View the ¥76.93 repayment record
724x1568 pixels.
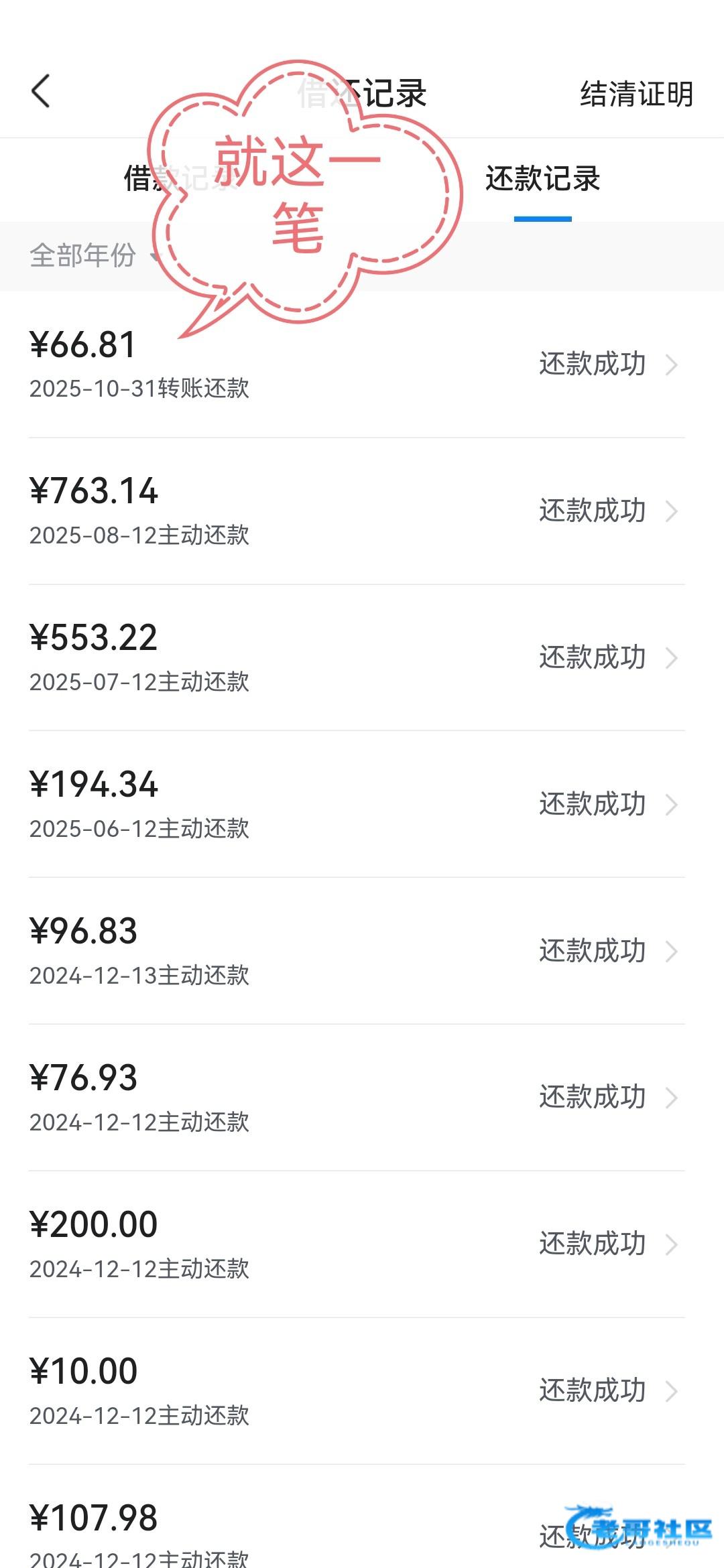(x=357, y=1098)
